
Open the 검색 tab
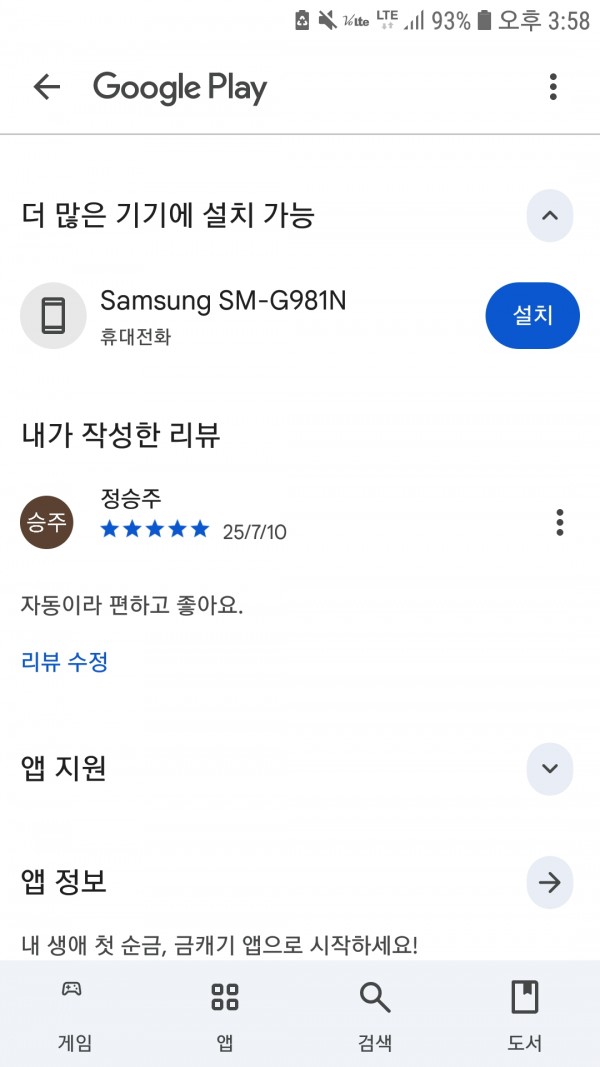click(375, 1014)
